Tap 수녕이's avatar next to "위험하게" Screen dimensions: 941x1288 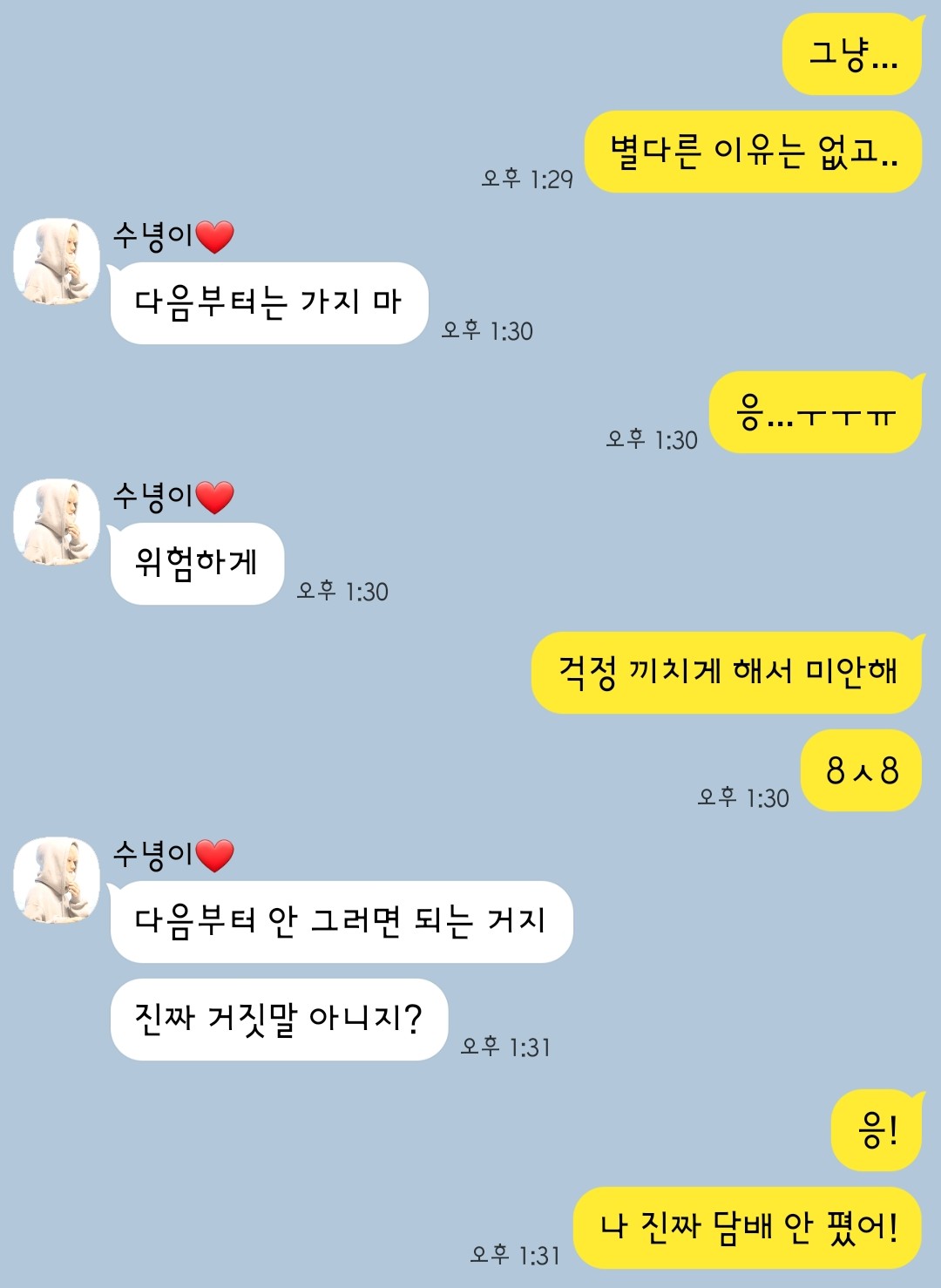click(x=57, y=522)
